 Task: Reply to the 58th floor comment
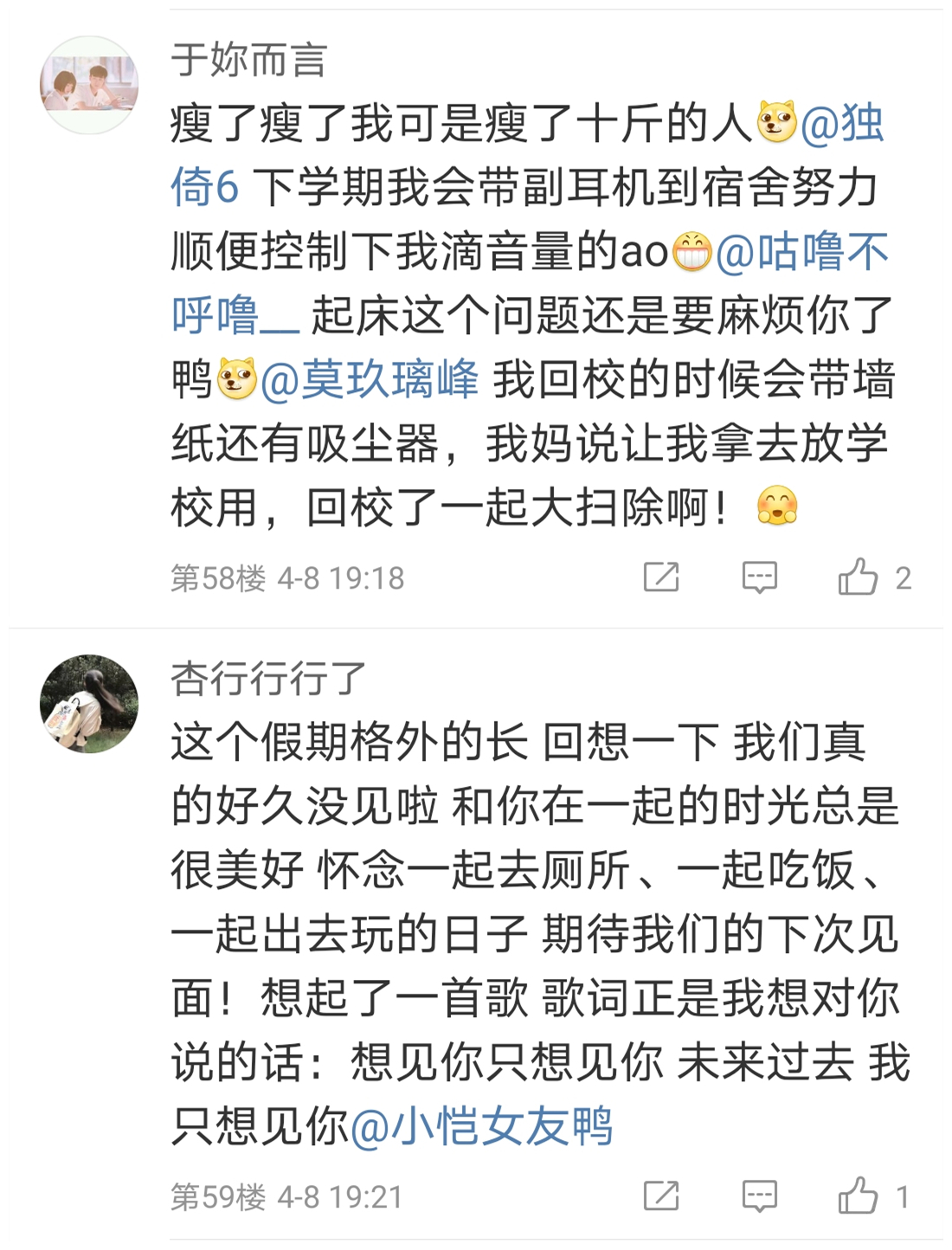(759, 577)
